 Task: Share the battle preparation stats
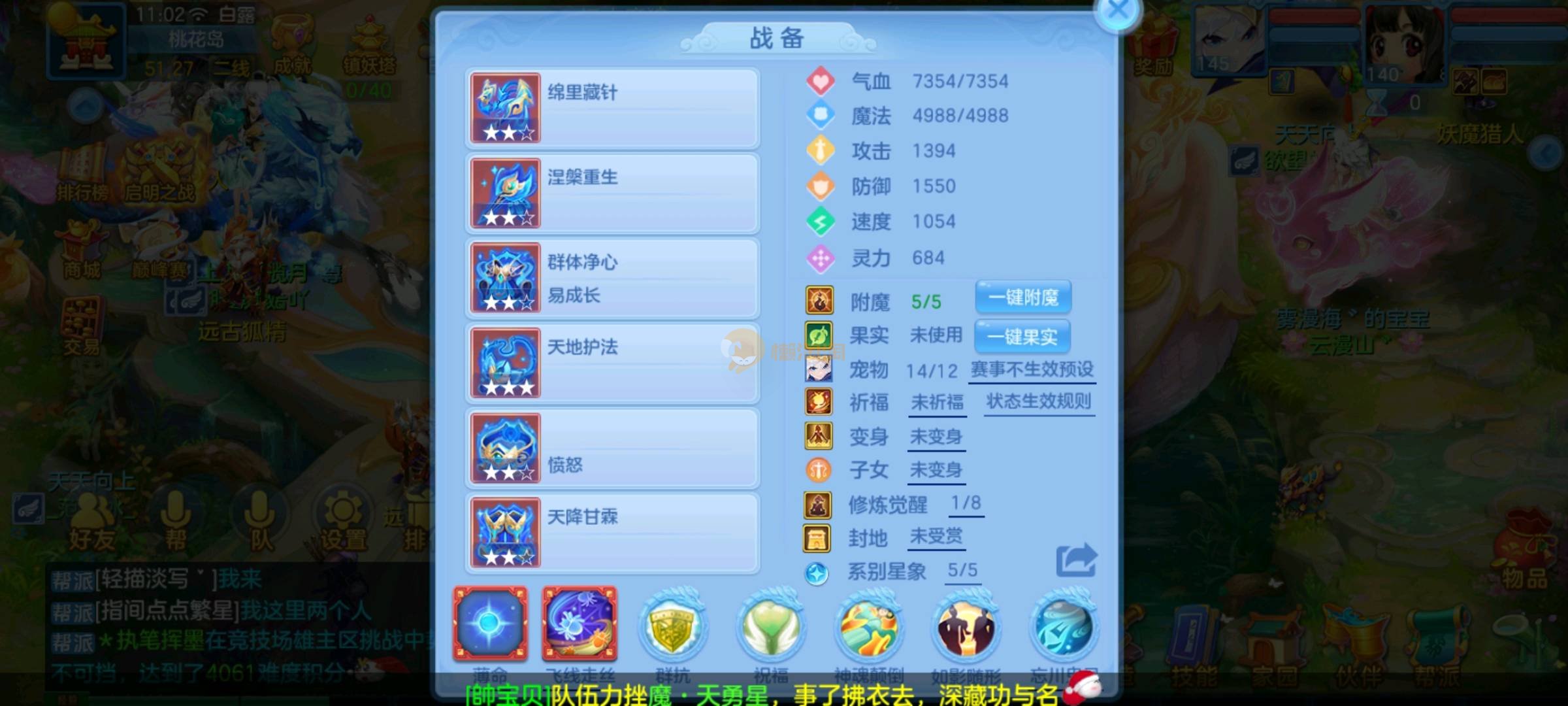(1076, 560)
